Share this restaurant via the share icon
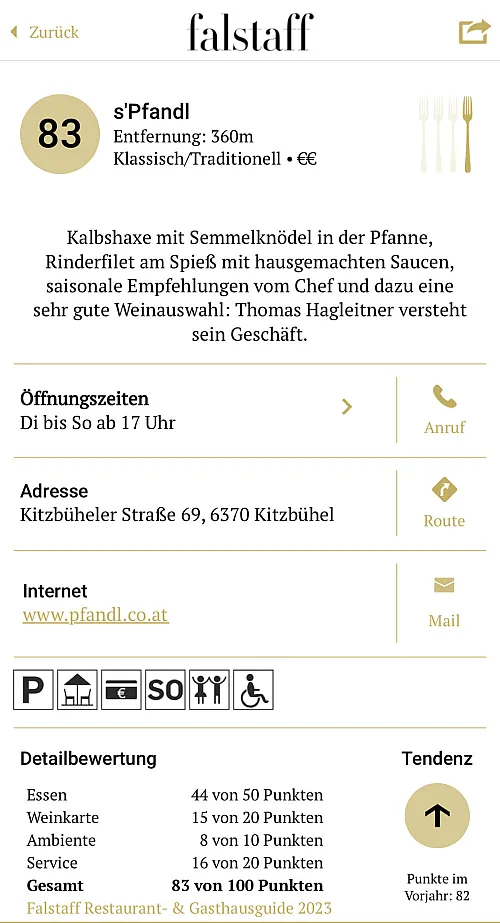The width and height of the screenshot is (500, 923). tap(474, 32)
